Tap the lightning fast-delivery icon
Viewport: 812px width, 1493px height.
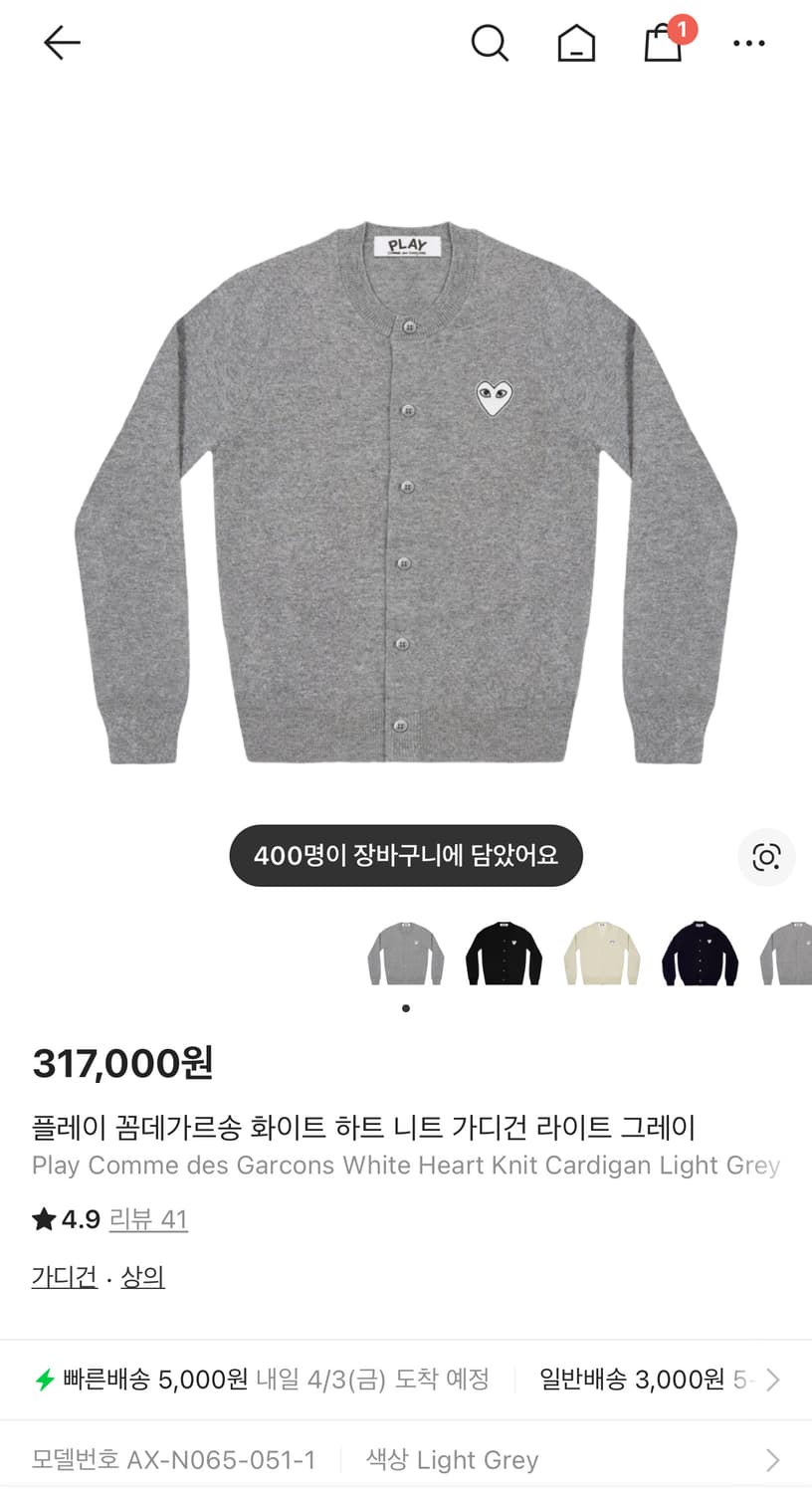point(46,1380)
